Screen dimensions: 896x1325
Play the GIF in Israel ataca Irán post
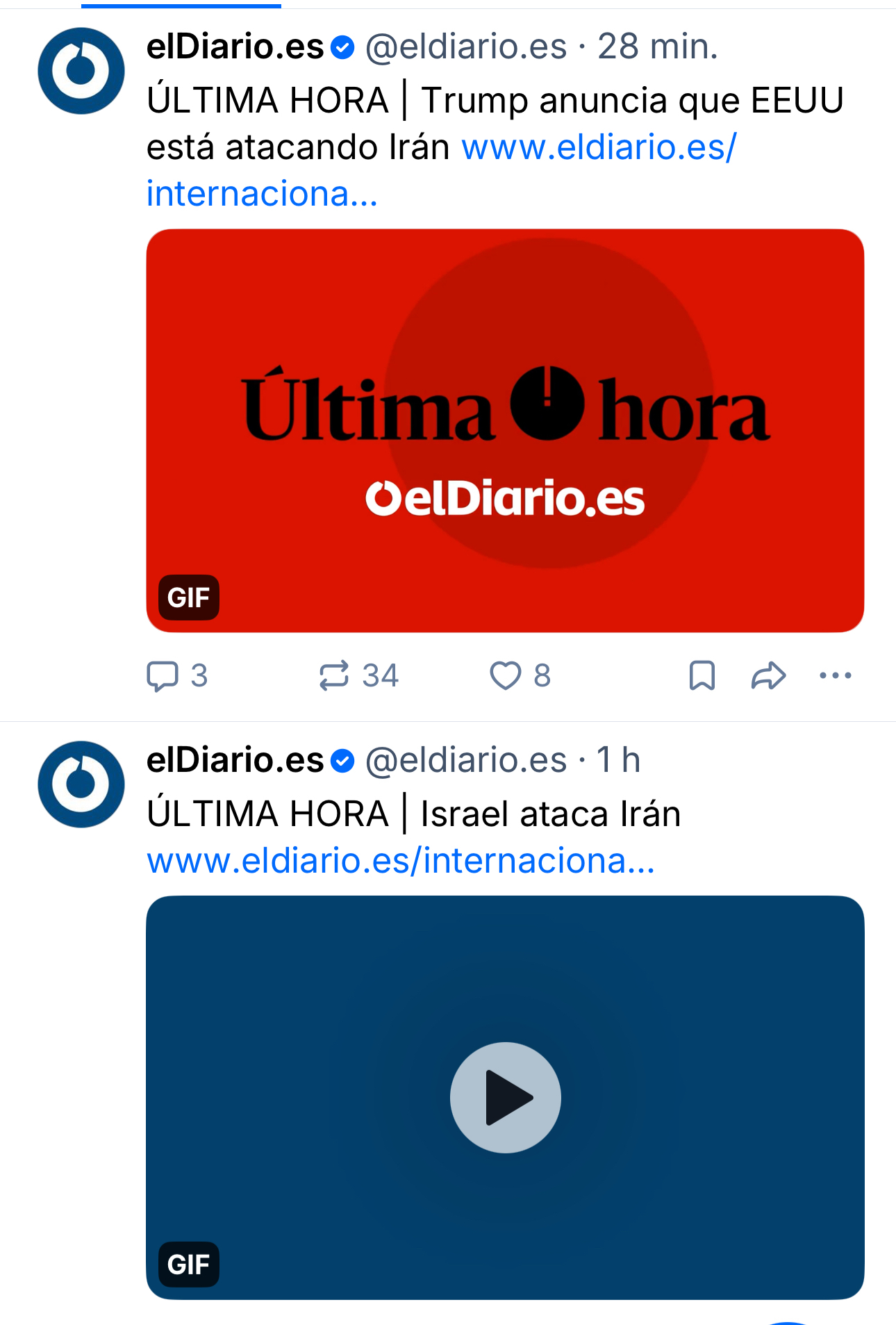coord(505,1098)
